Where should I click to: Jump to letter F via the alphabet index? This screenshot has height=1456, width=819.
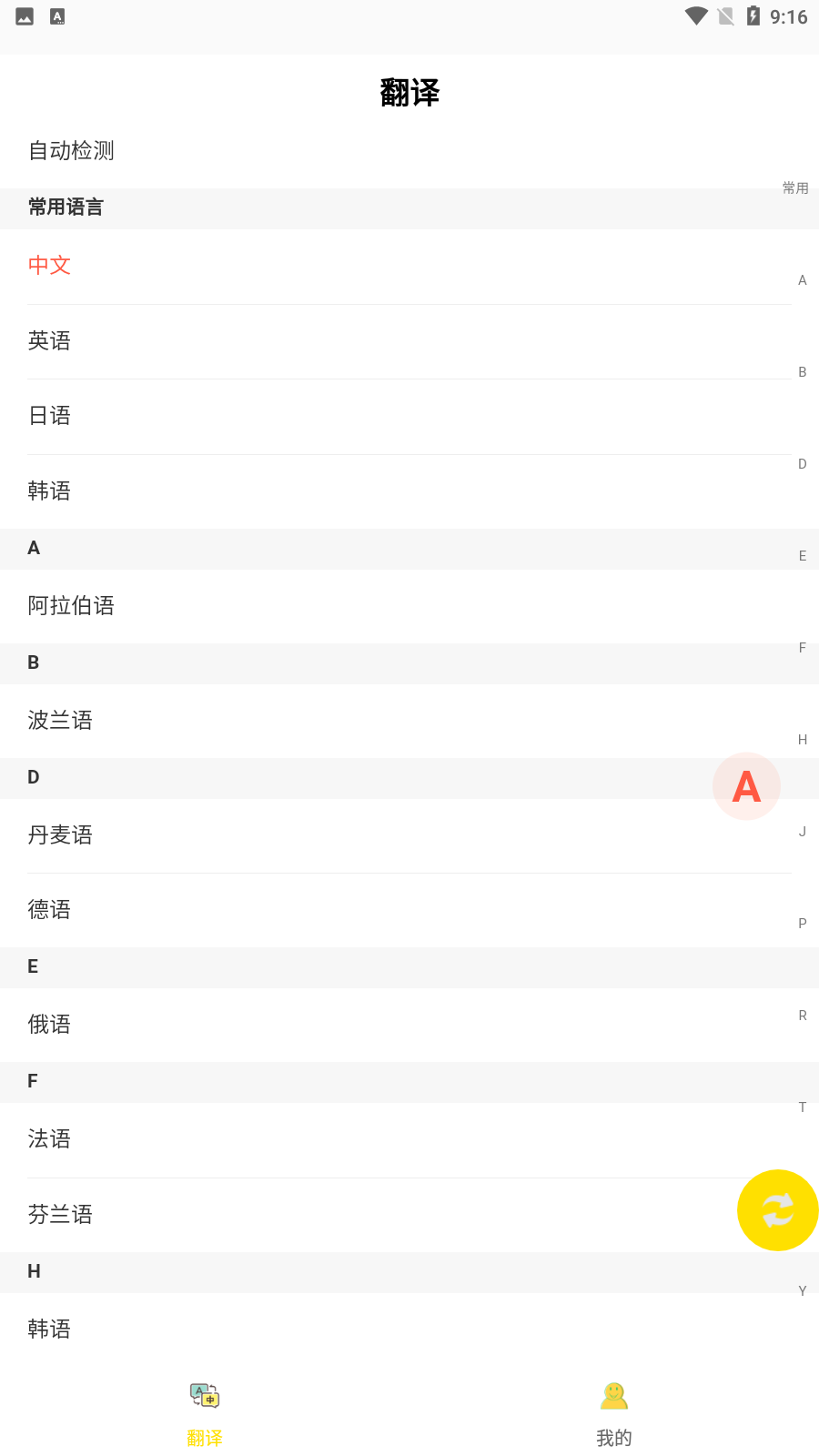pyautogui.click(x=802, y=647)
